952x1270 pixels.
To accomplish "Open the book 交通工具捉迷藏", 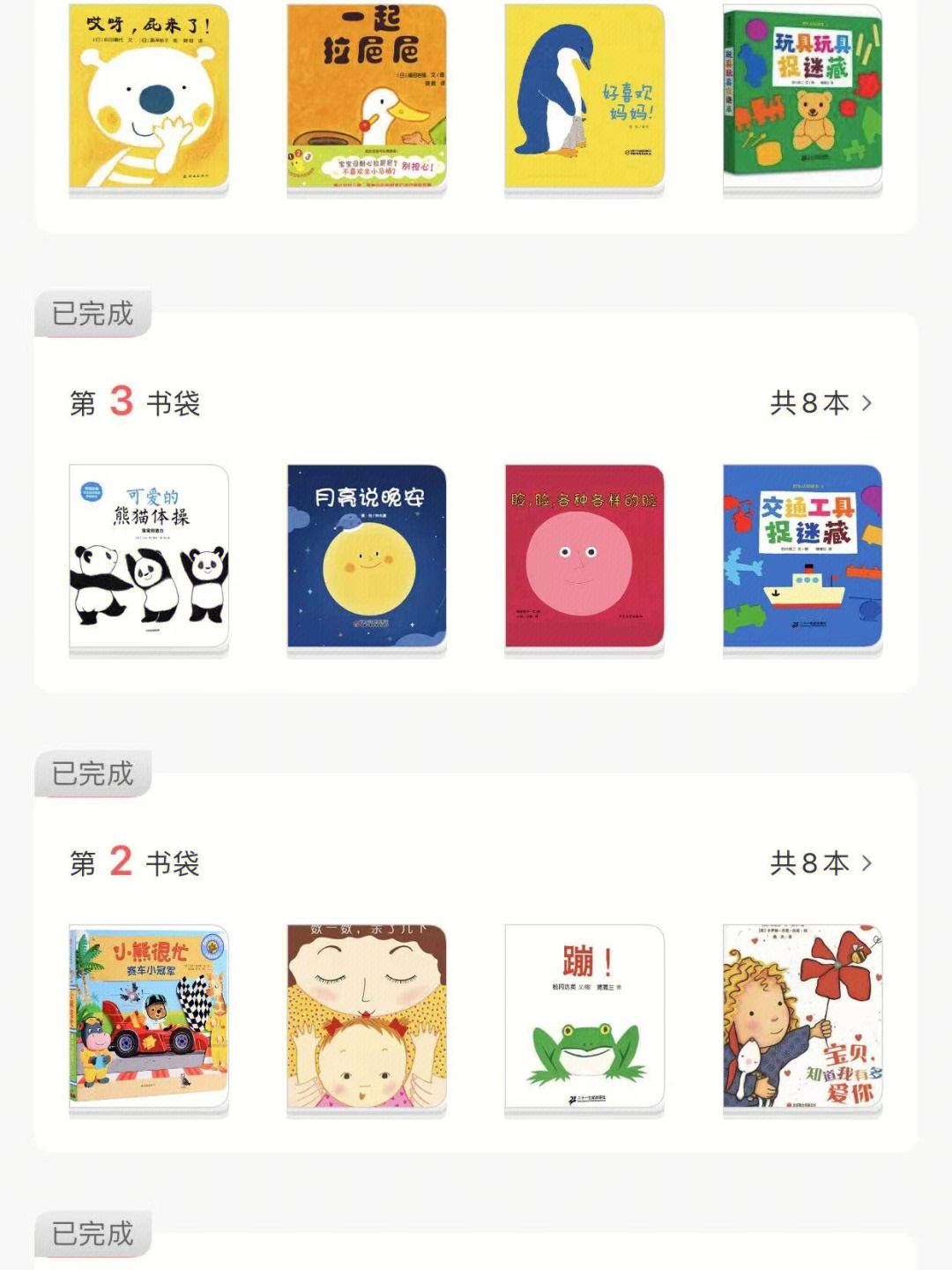I will coord(802,557).
